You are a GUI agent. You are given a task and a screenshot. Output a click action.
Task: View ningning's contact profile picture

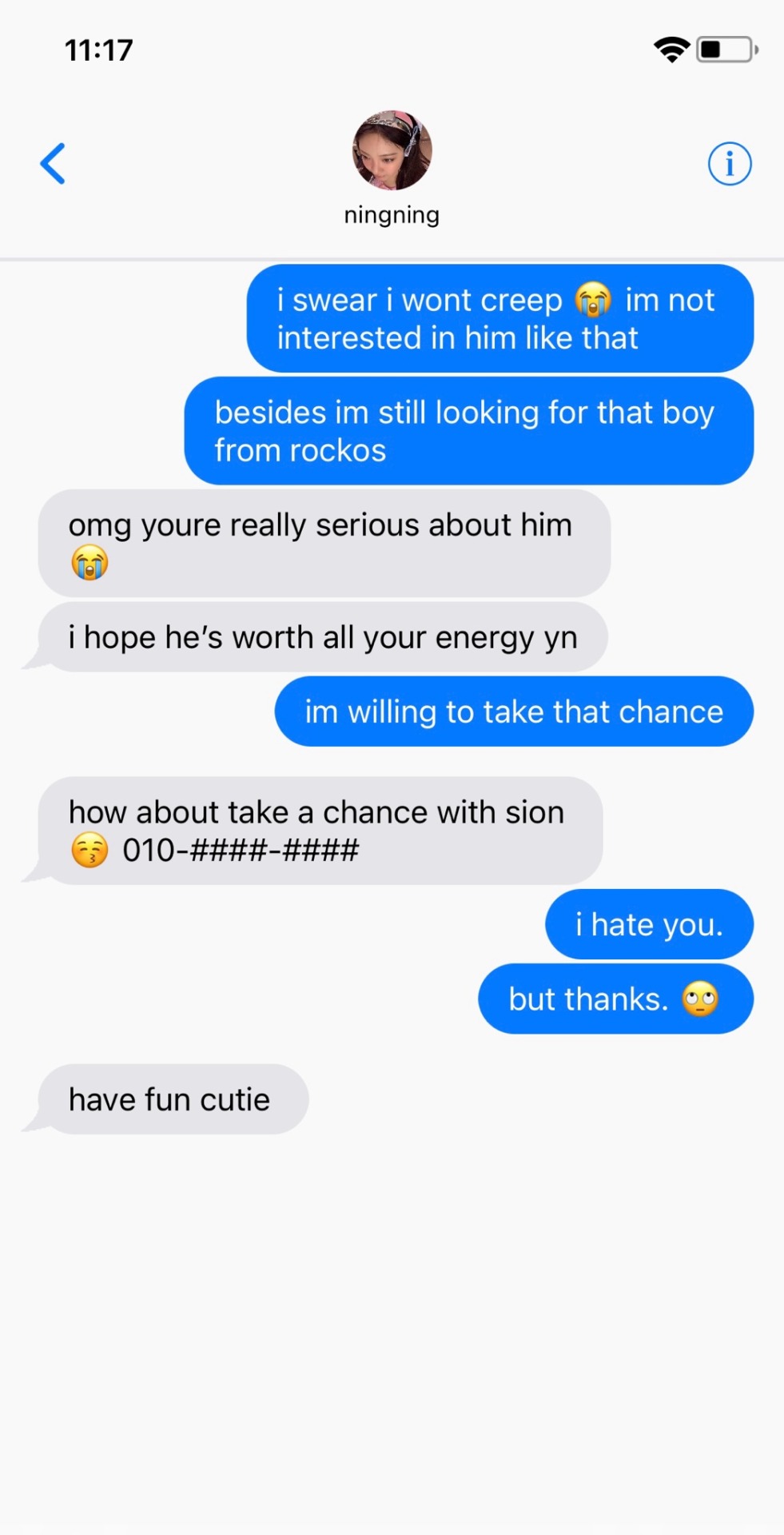coord(392,150)
